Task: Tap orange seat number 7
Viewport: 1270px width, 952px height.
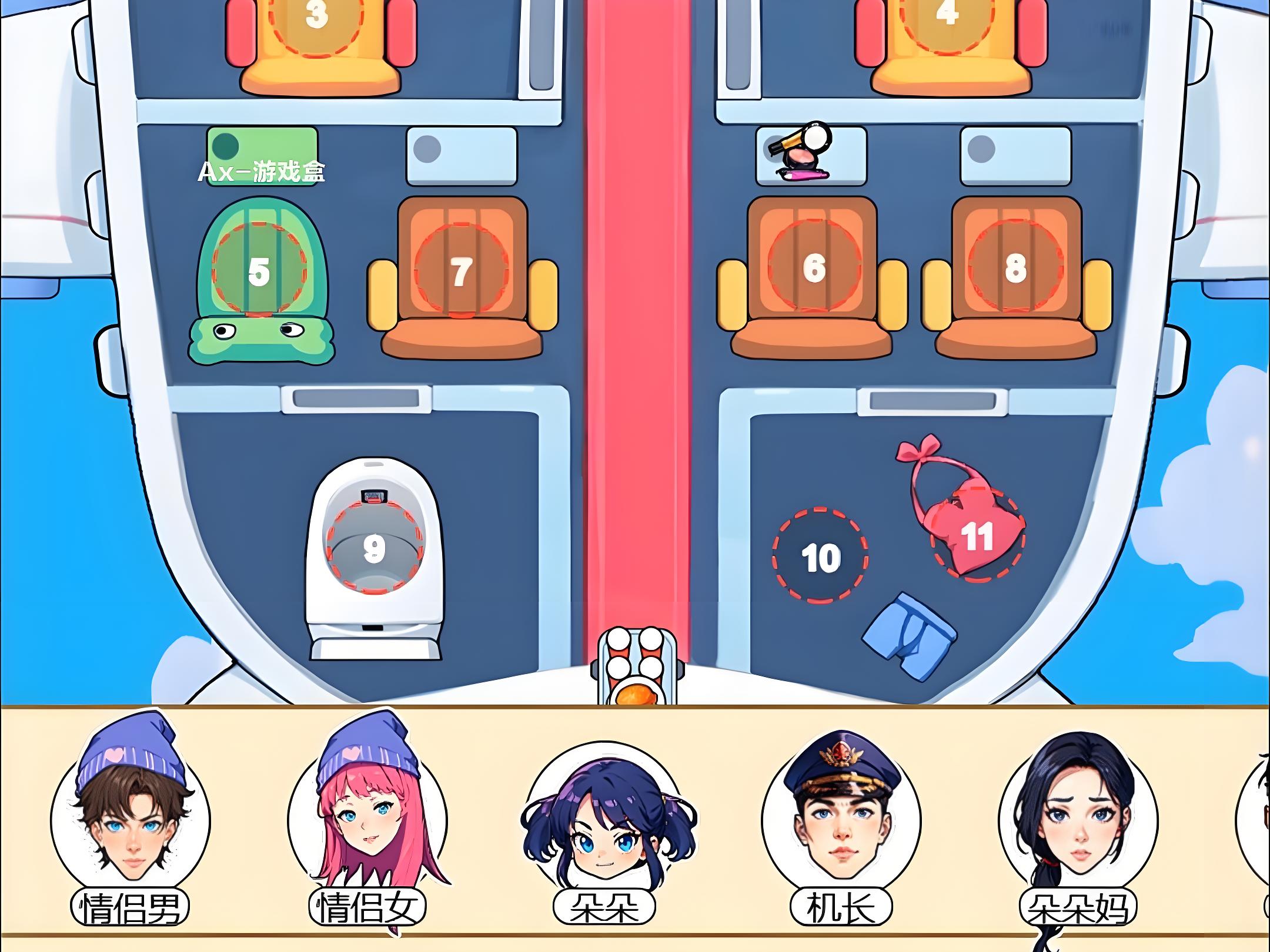Action: pos(462,270)
